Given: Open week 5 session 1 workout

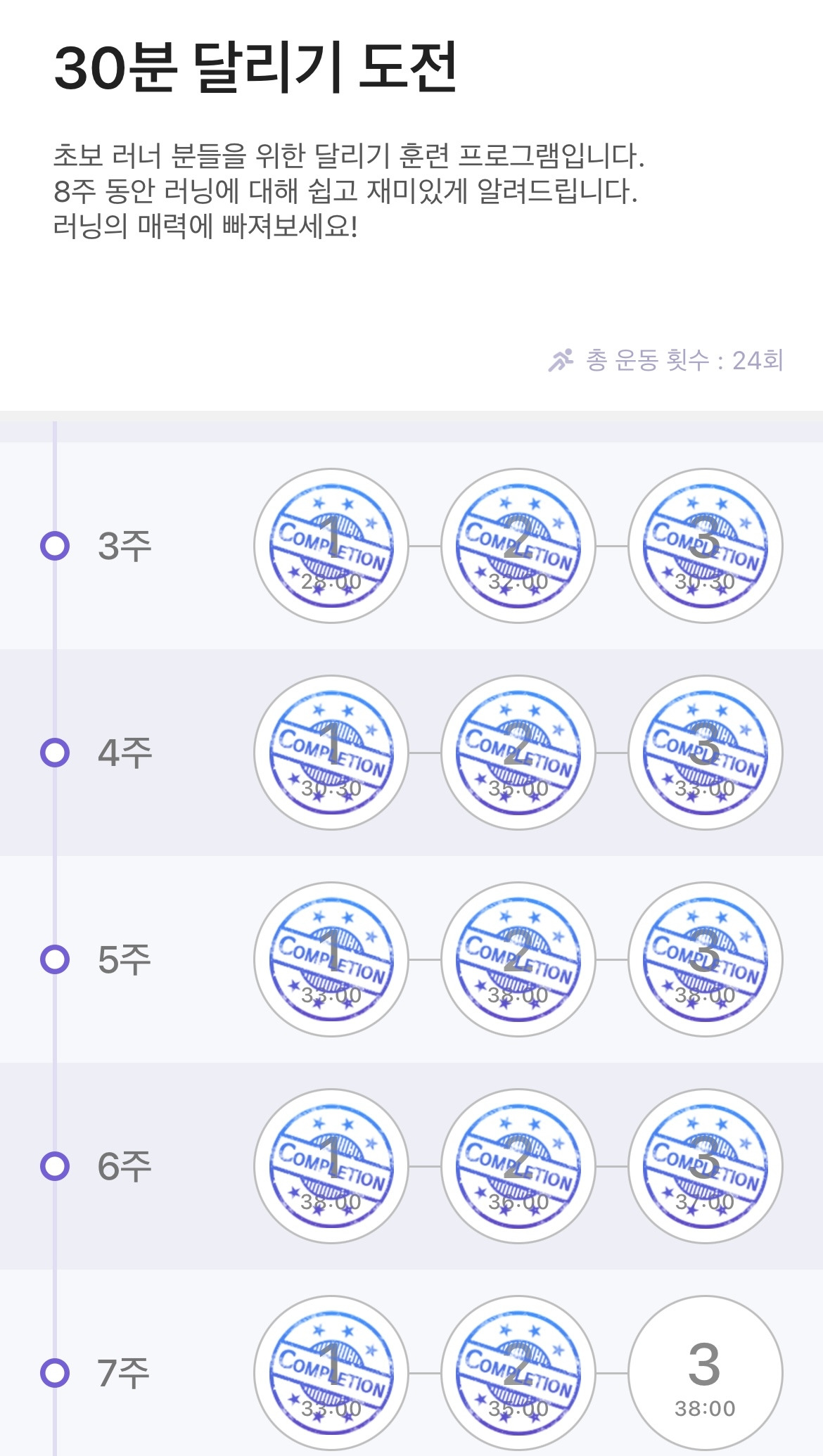Looking at the screenshot, I should (x=331, y=959).
